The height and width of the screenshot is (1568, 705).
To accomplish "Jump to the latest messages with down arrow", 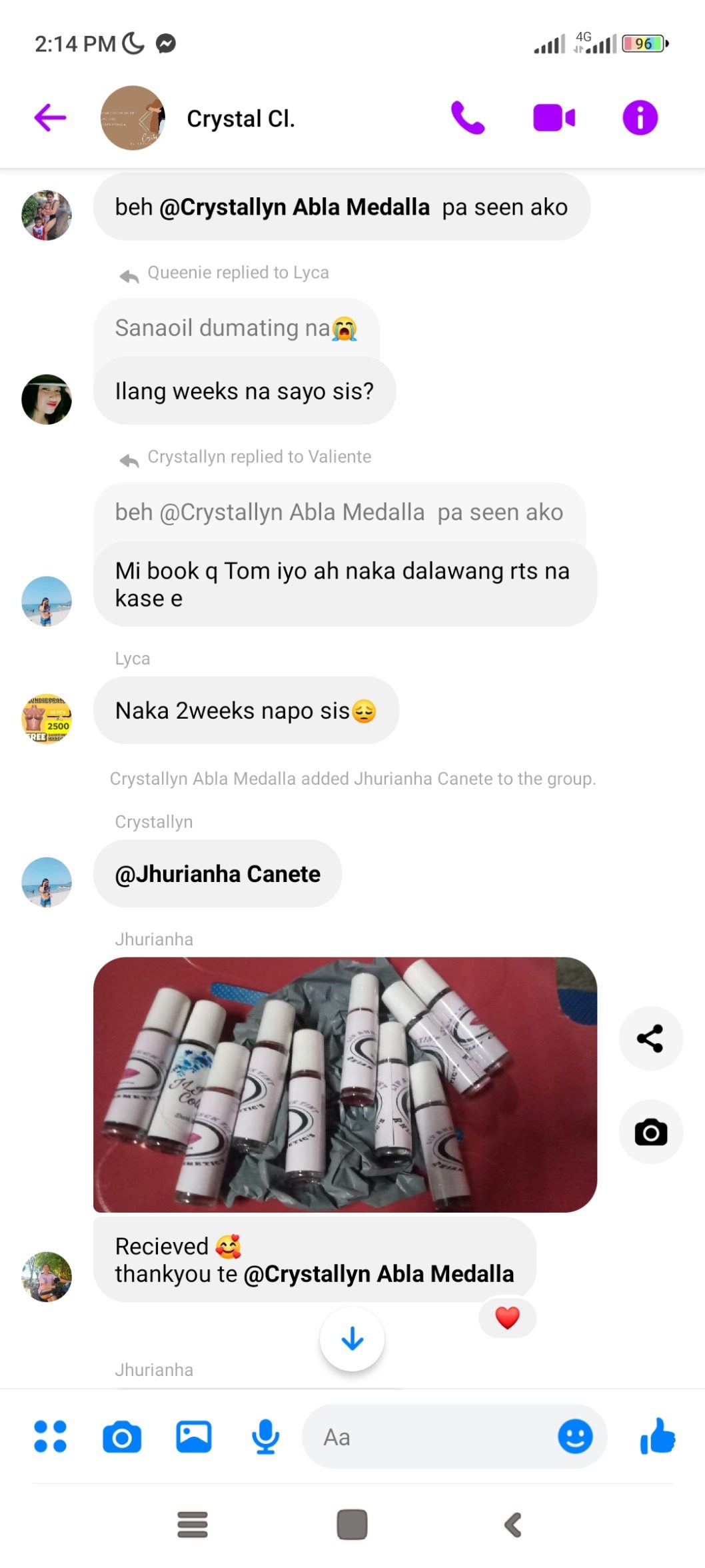I will point(352,1339).
